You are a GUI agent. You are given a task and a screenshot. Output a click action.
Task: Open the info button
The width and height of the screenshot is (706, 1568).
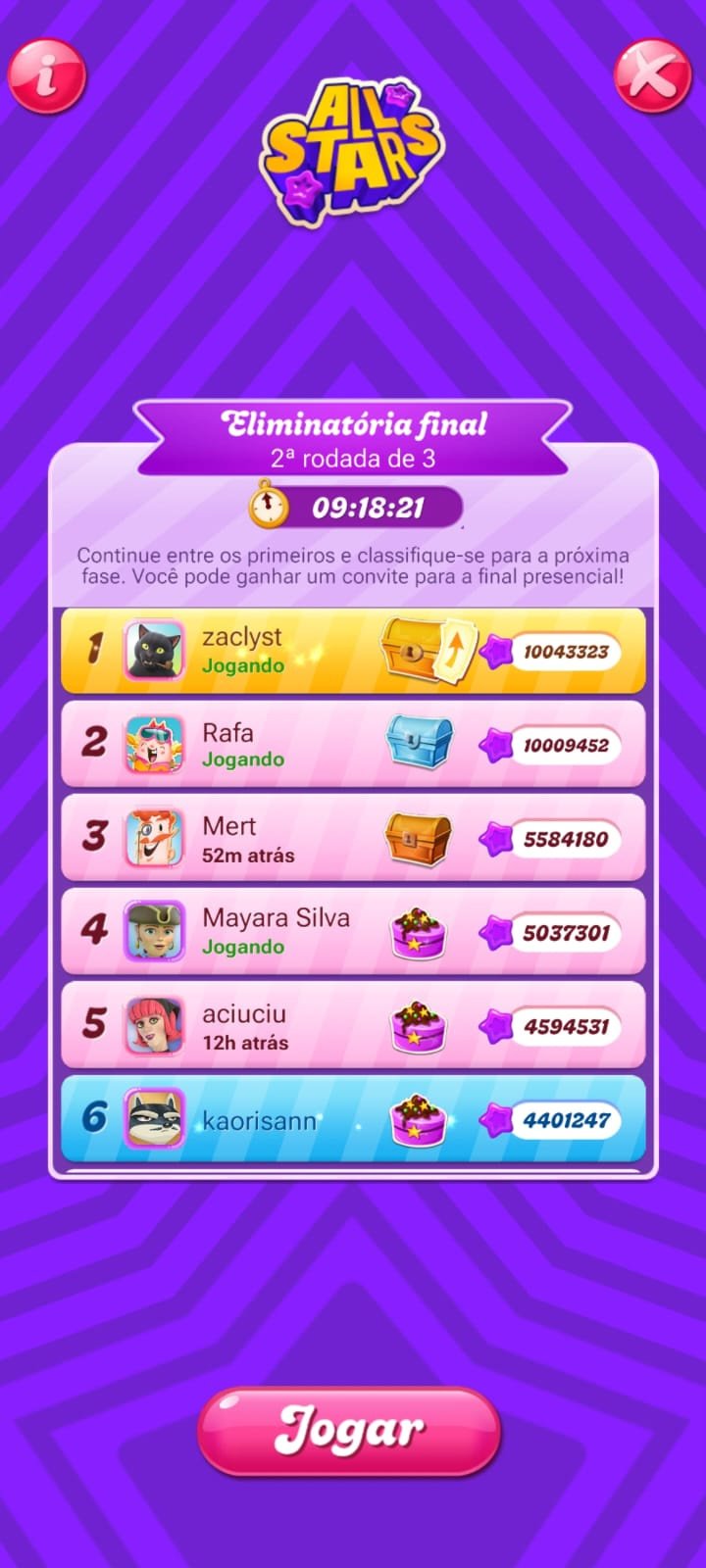46,75
